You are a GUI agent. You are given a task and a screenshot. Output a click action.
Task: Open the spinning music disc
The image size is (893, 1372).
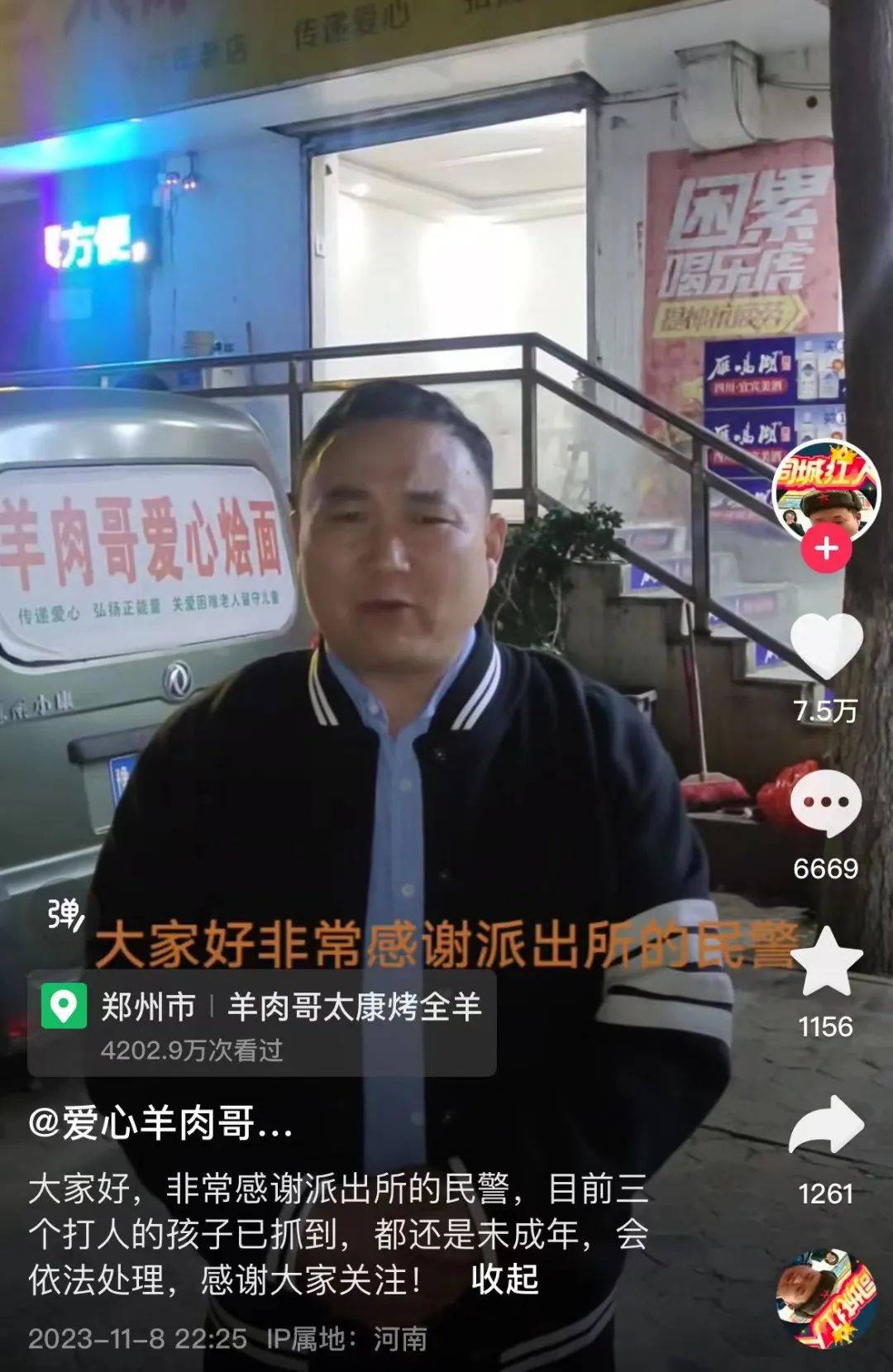[825, 1298]
